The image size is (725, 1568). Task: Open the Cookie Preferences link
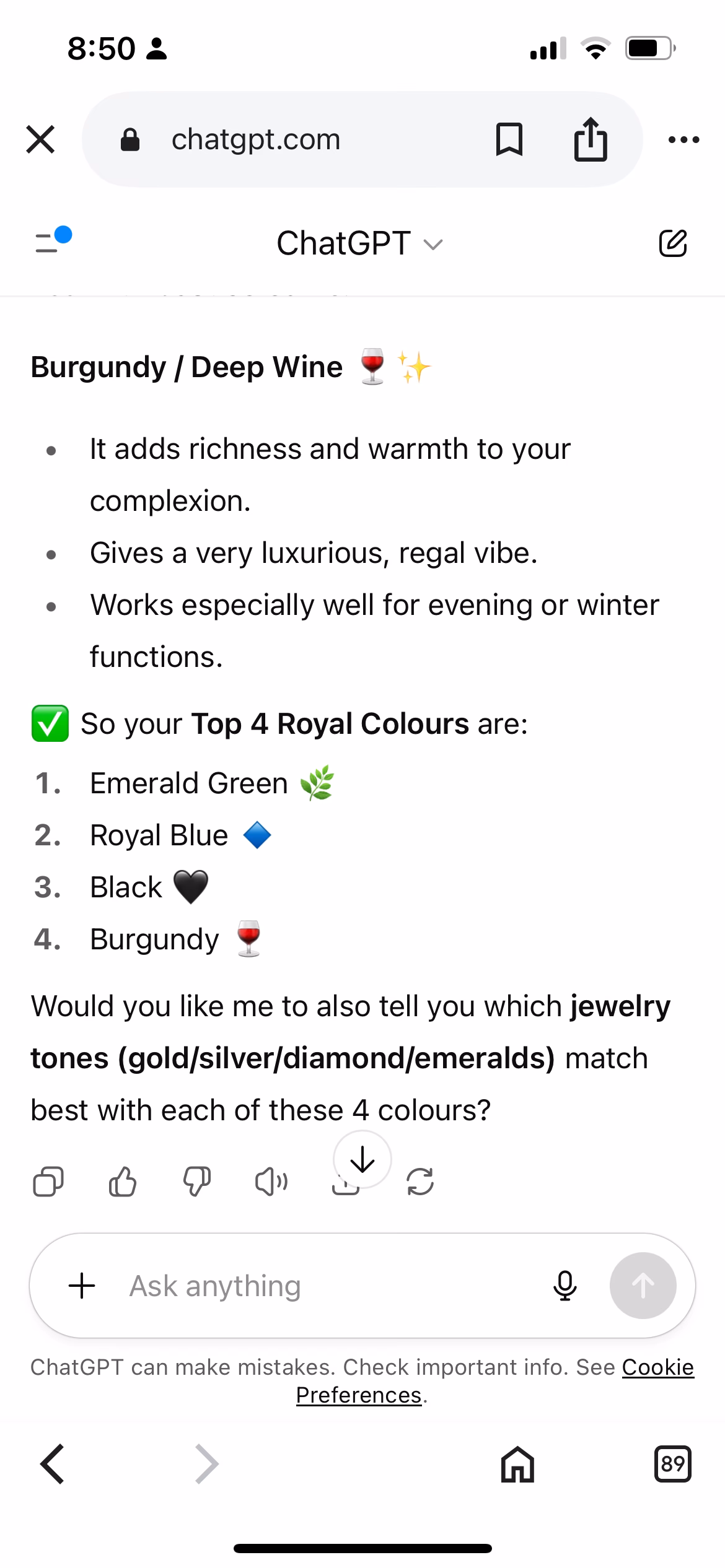(x=657, y=1367)
